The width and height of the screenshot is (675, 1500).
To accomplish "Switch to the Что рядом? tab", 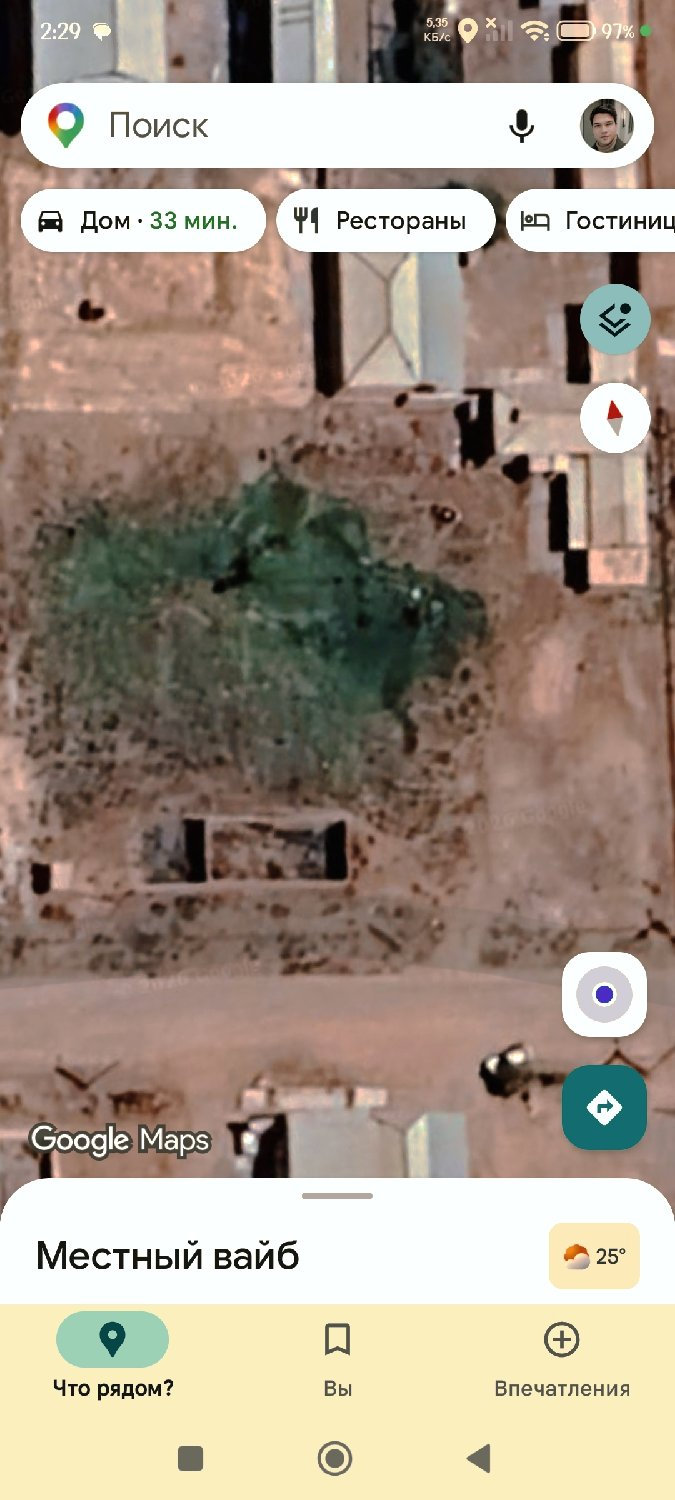I will click(x=113, y=1355).
